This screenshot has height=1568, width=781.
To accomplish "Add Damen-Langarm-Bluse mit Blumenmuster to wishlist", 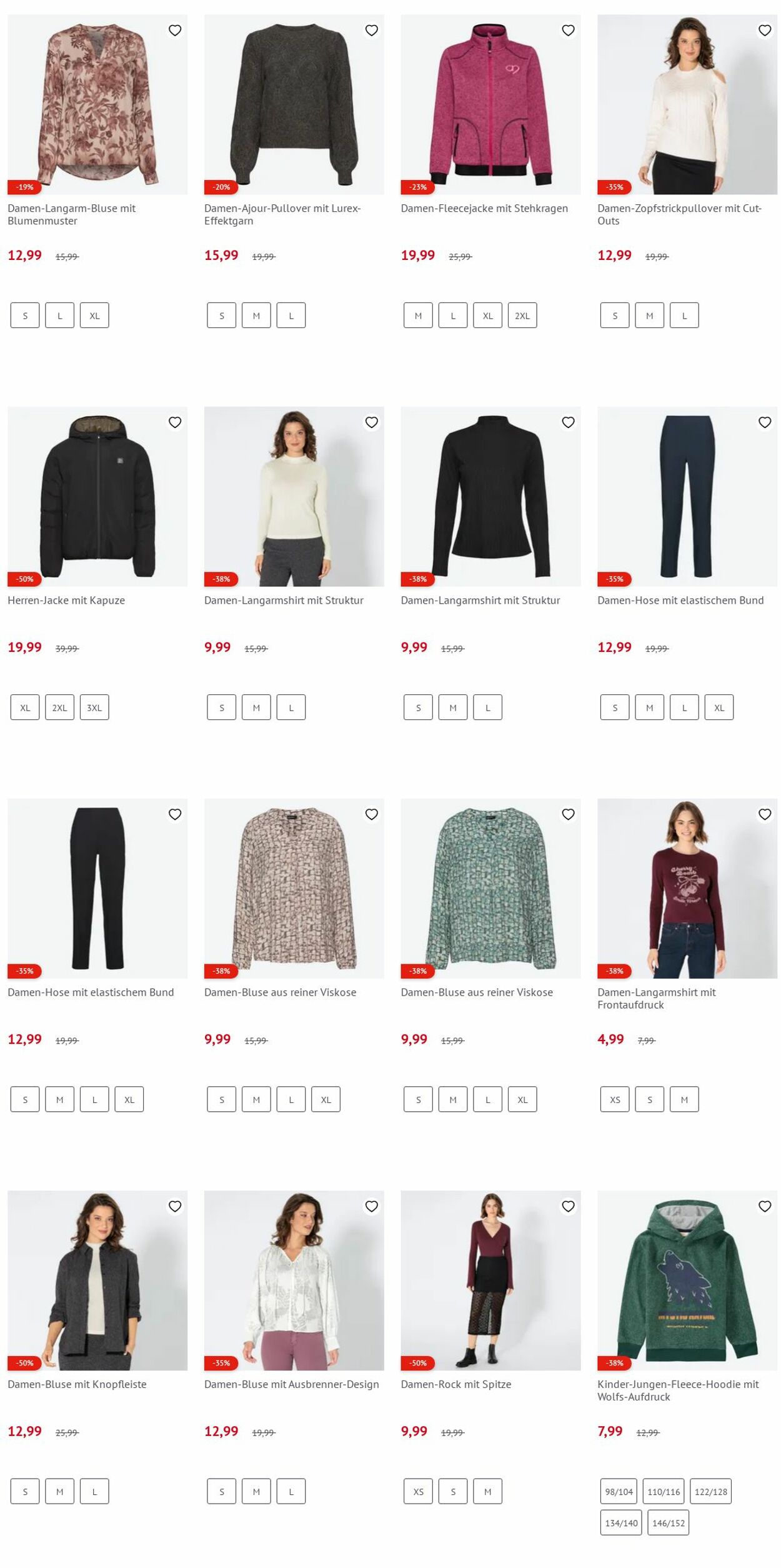I will click(175, 30).
